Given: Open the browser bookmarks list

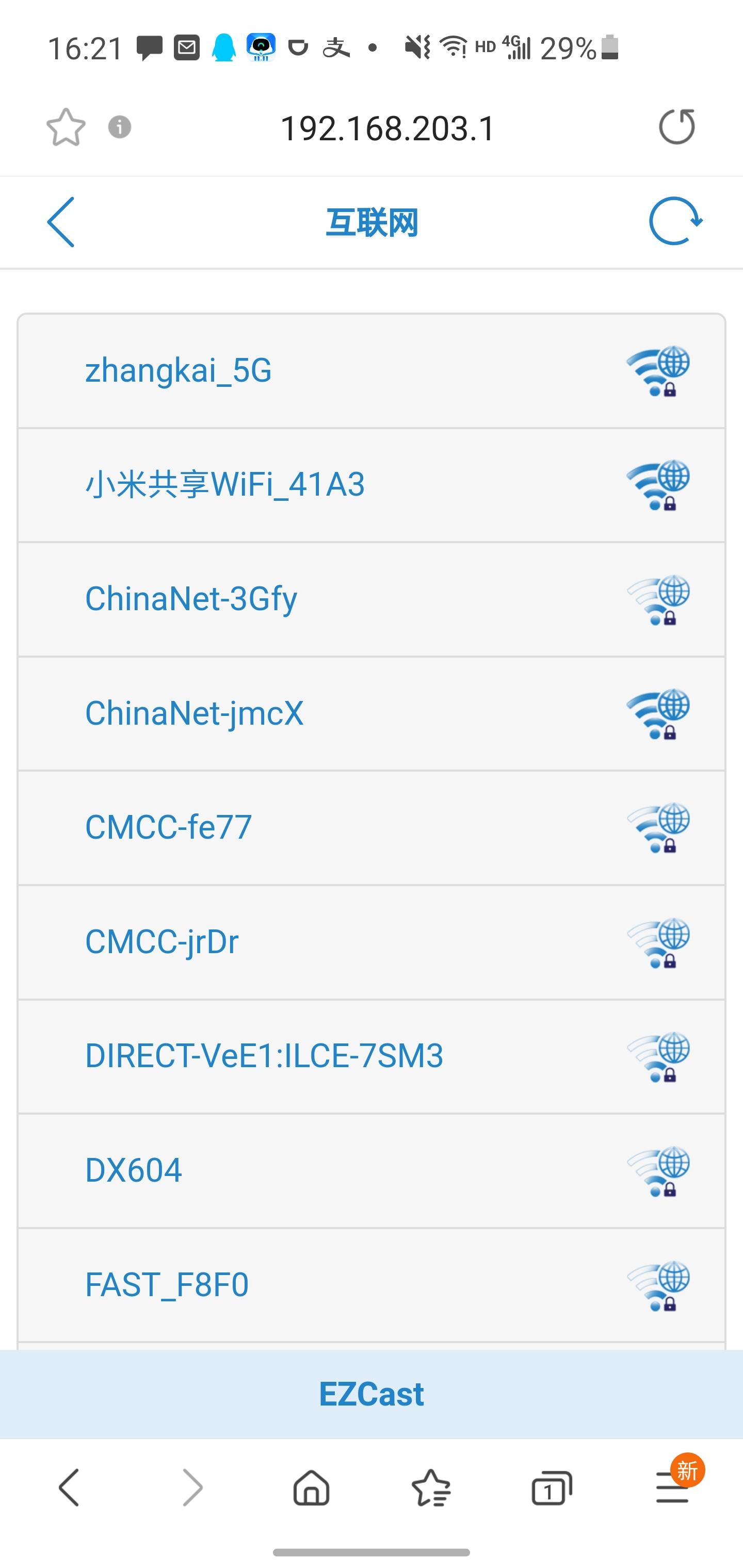Looking at the screenshot, I should pos(431,1488).
